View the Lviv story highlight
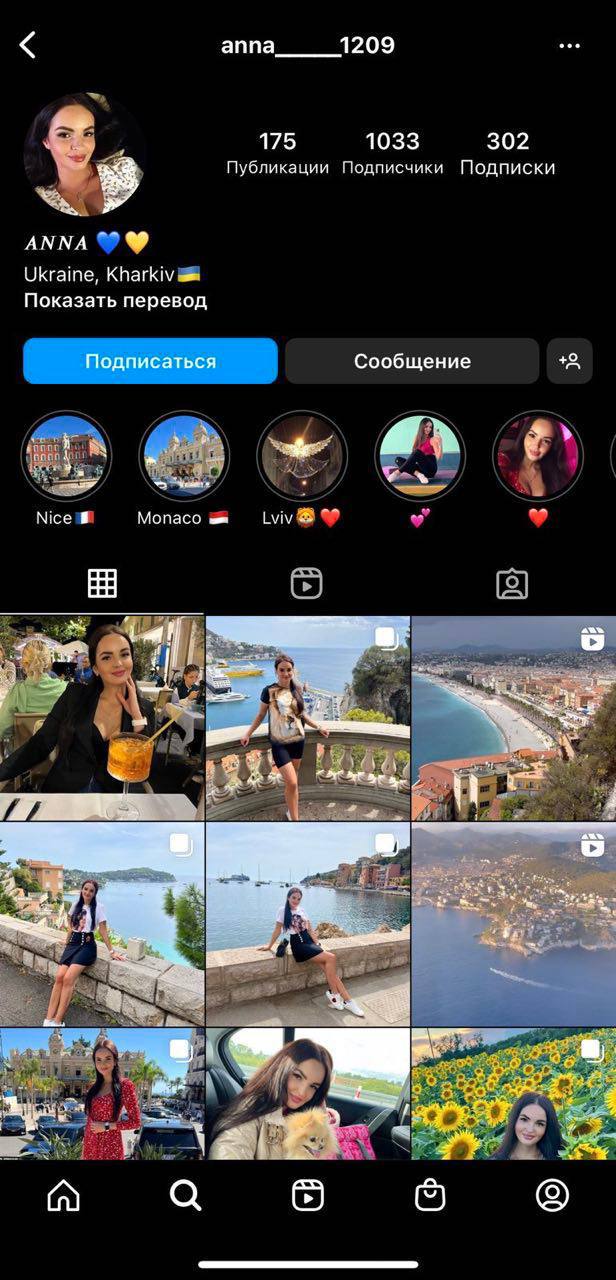This screenshot has height=1280, width=616. tap(302, 456)
